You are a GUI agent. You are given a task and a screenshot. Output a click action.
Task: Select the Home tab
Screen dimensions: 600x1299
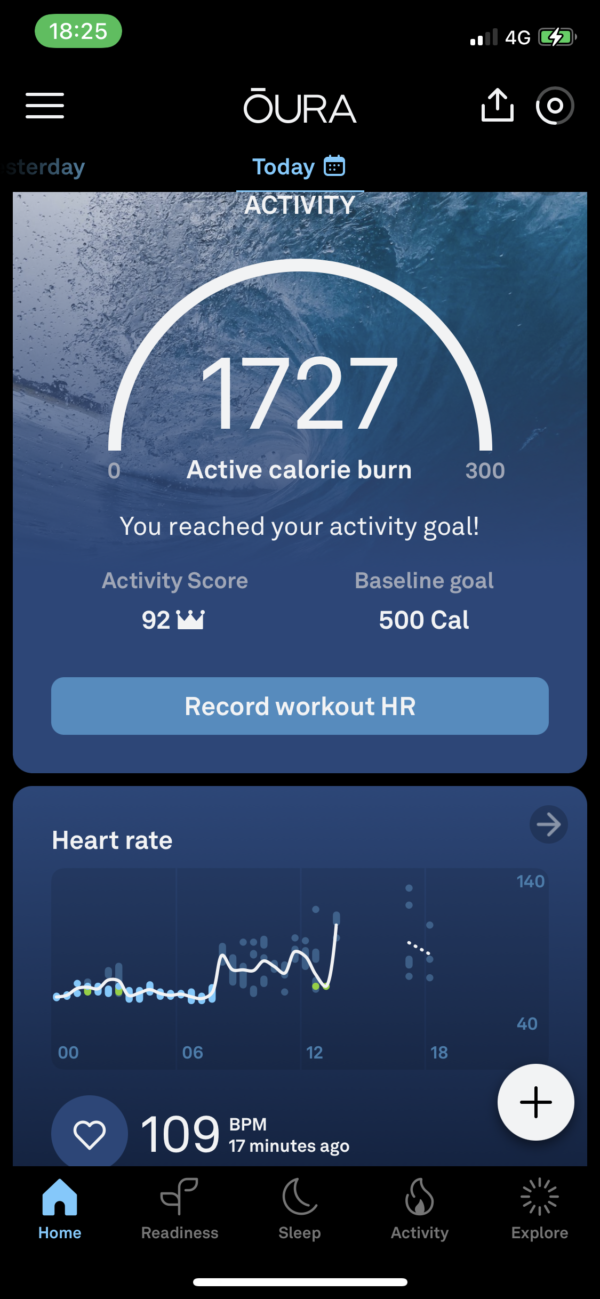pos(60,1210)
